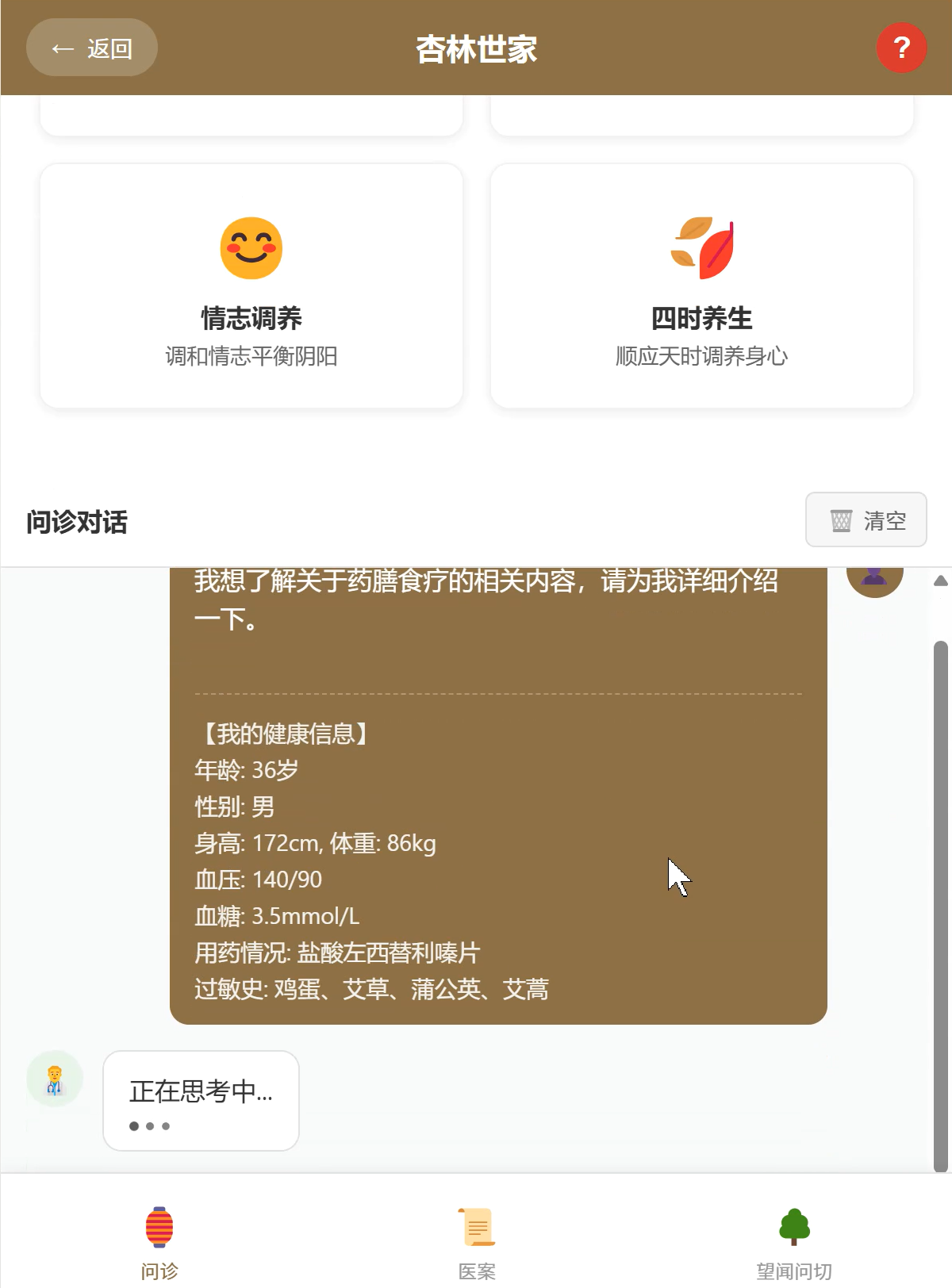Clear the conversation with 清空

point(866,520)
